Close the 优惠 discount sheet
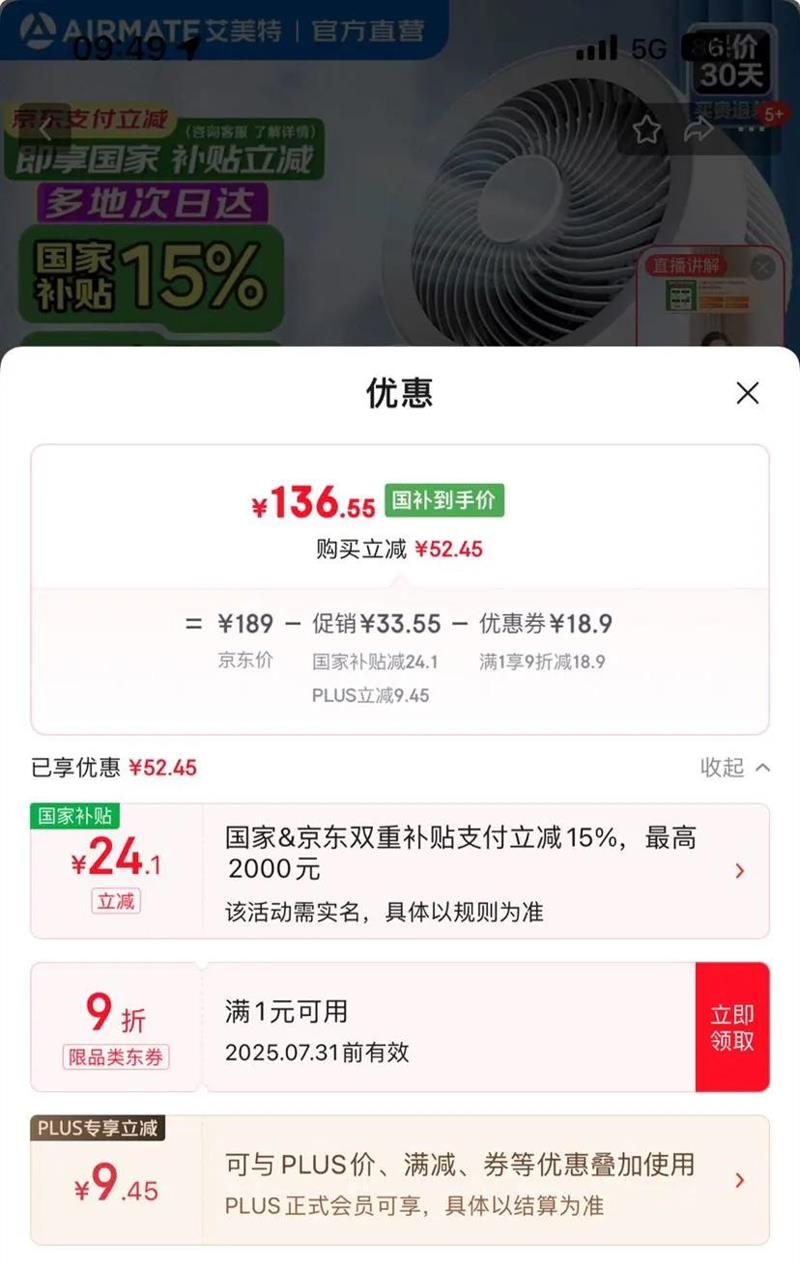Screen dimensions: 800x1268 747,393
